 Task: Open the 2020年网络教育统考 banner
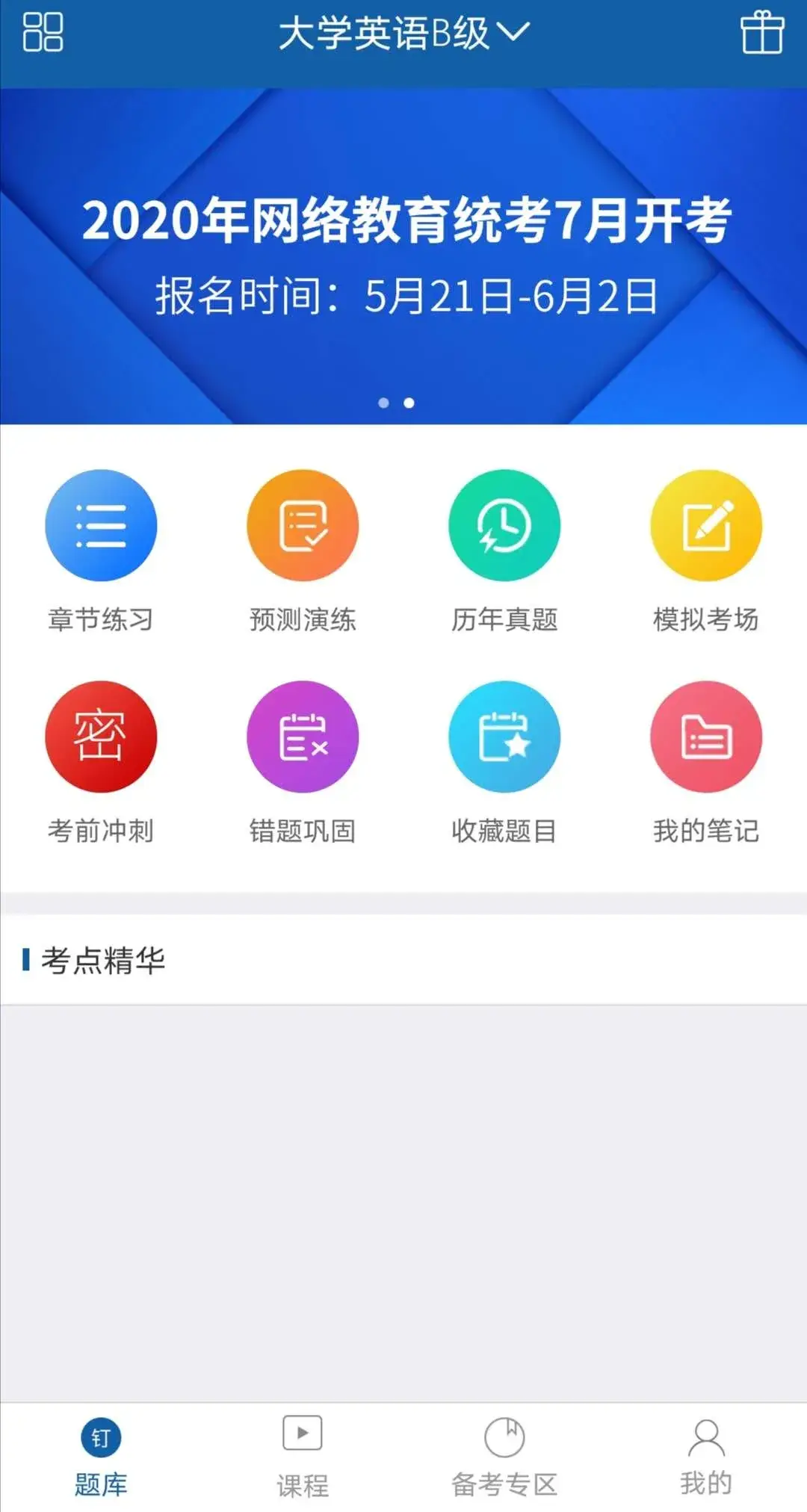coord(403,255)
